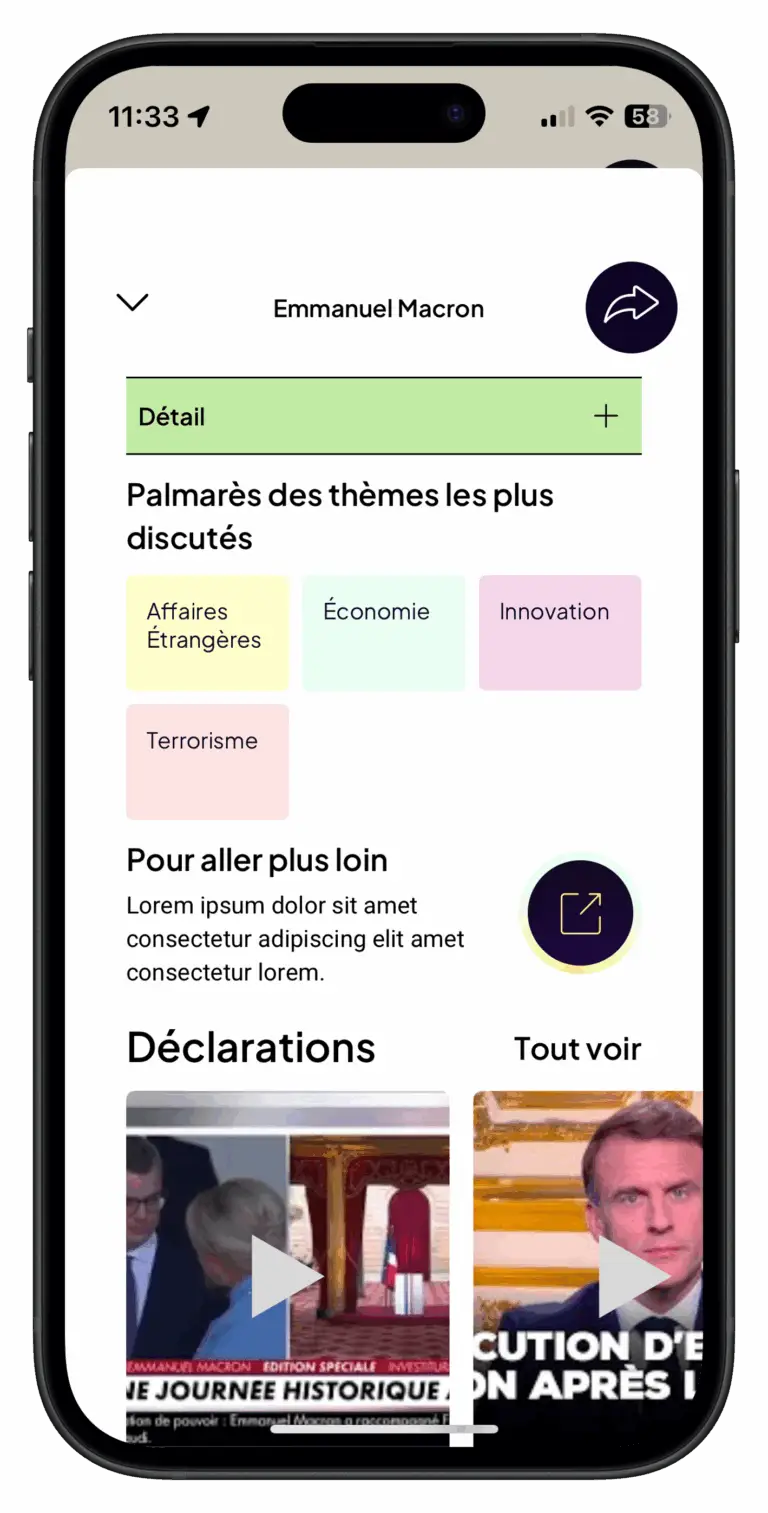
Task: Play the Journée Historique video
Action: click(286, 1275)
